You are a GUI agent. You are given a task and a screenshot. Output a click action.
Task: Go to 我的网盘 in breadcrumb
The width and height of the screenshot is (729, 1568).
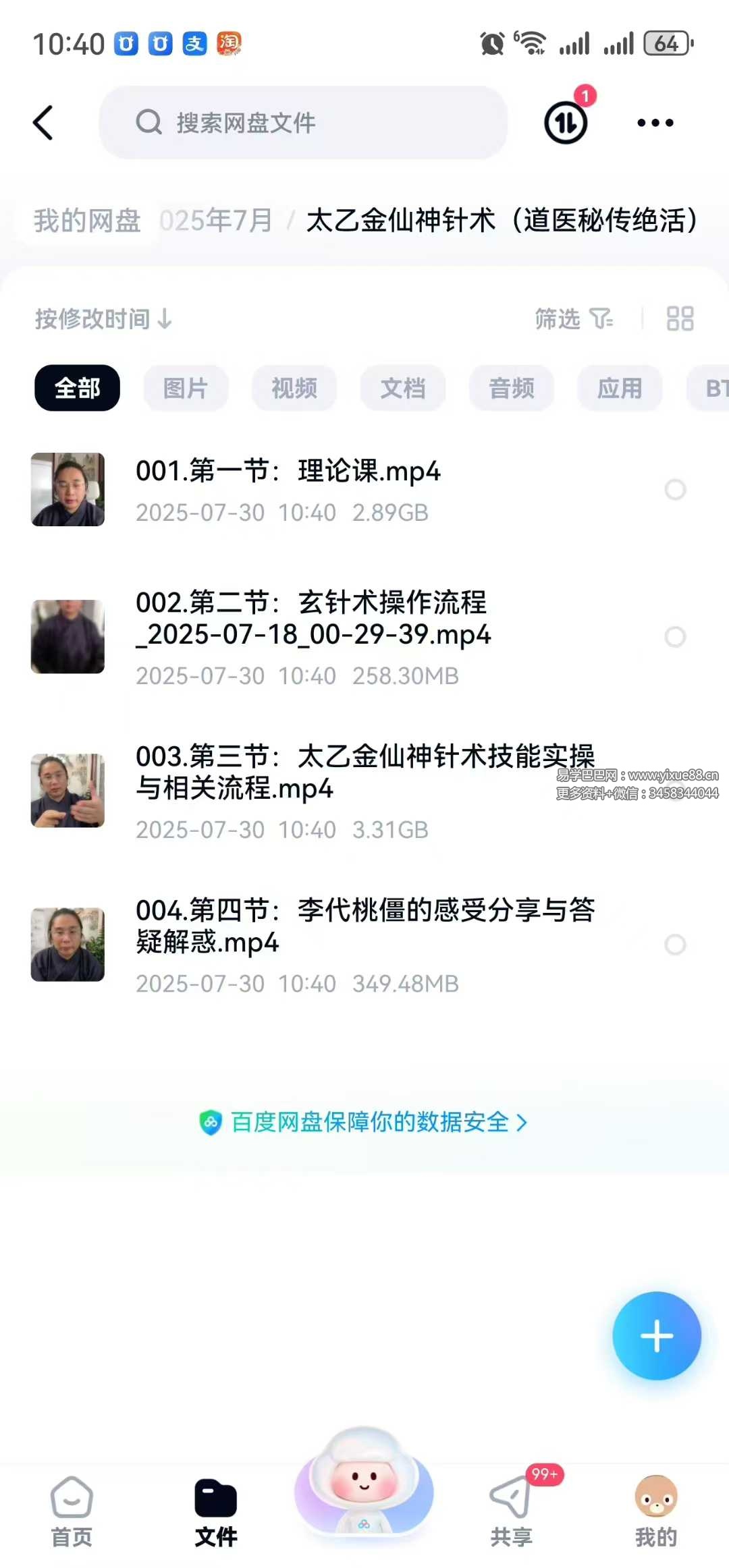click(88, 221)
